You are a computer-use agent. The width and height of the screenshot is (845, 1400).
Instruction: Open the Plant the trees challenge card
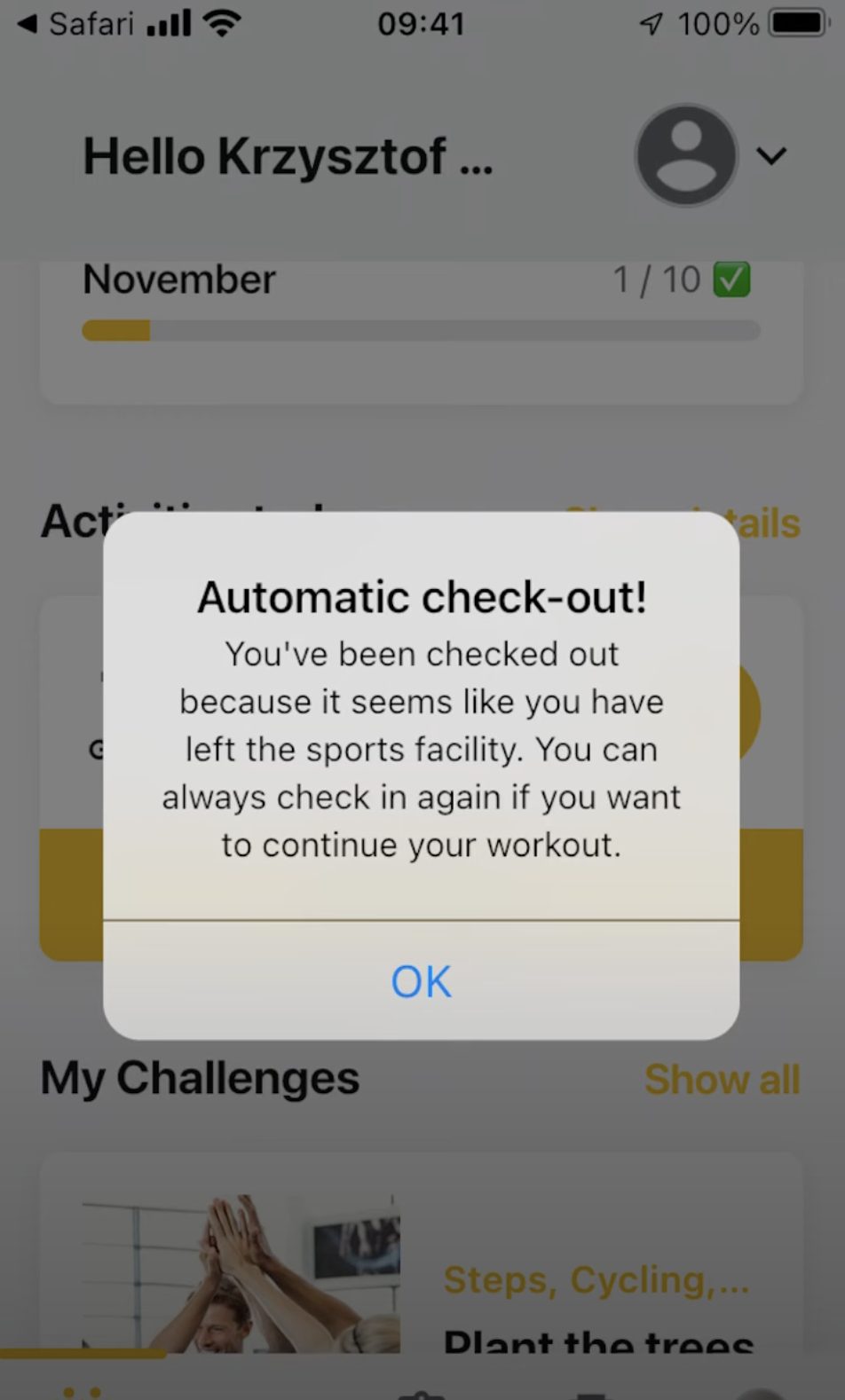422,1254
